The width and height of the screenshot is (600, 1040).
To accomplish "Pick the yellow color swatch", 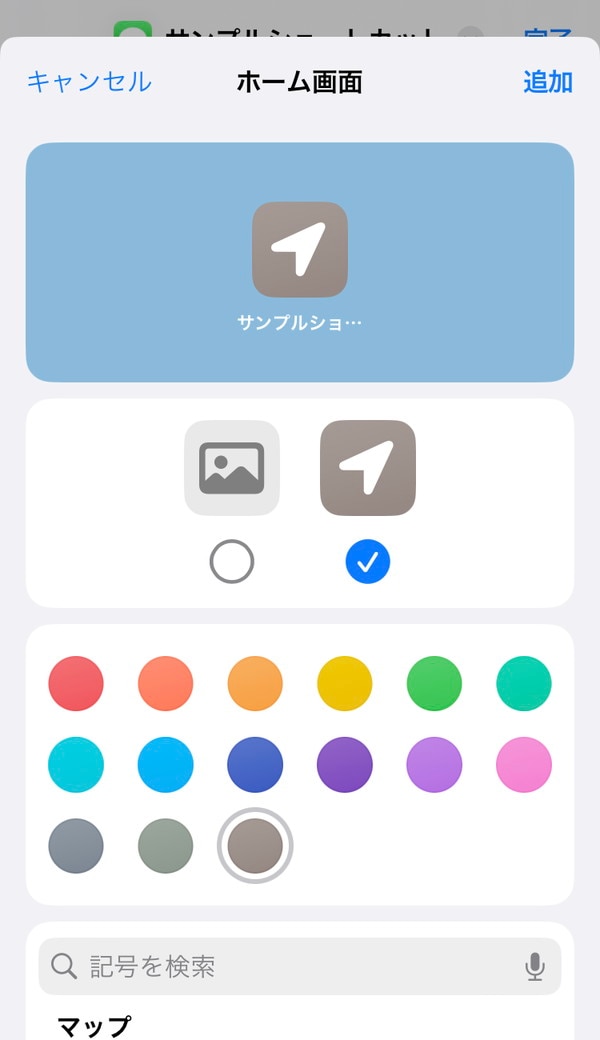I will click(x=345, y=683).
